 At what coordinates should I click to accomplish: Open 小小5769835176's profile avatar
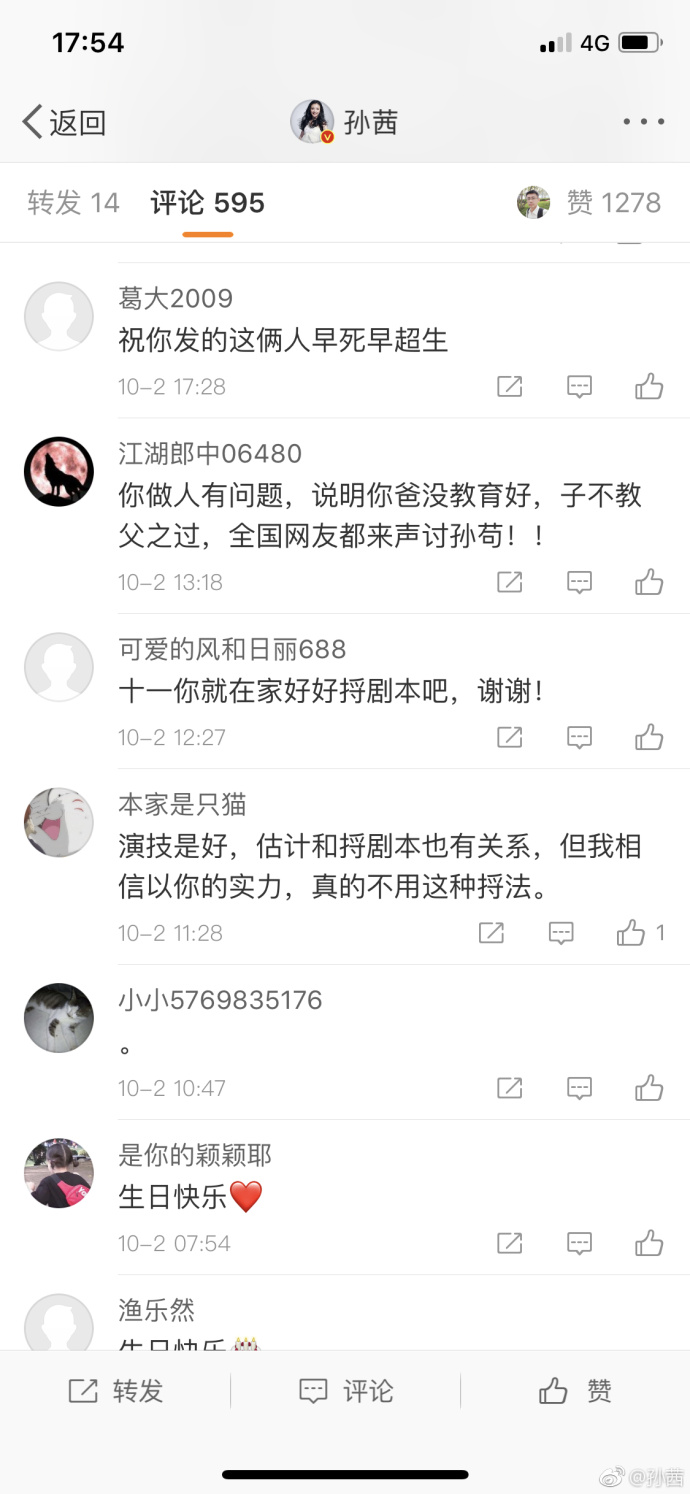59,1018
